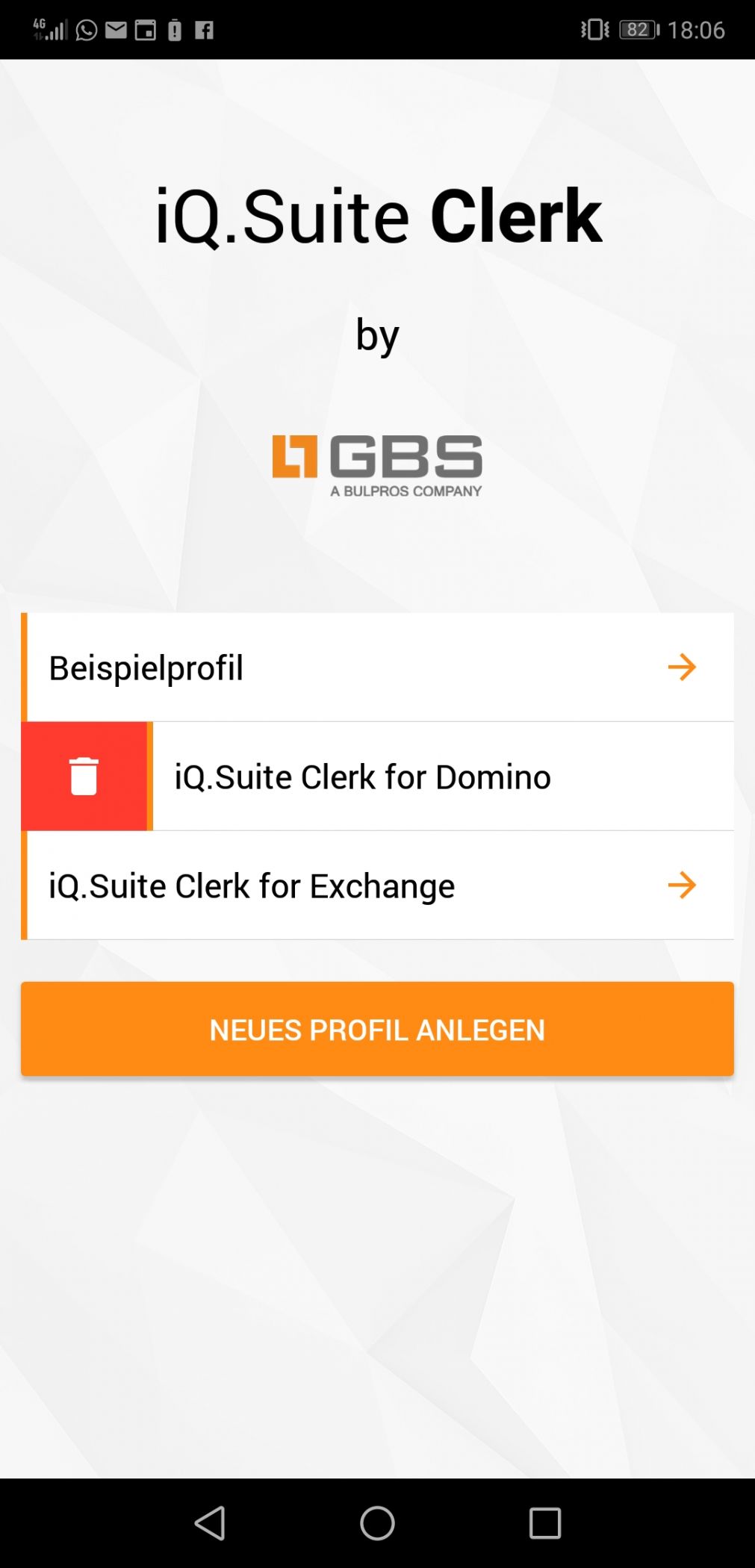Image resolution: width=755 pixels, height=1568 pixels.
Task: Open the Beispielprofil profile
Action: tap(377, 668)
